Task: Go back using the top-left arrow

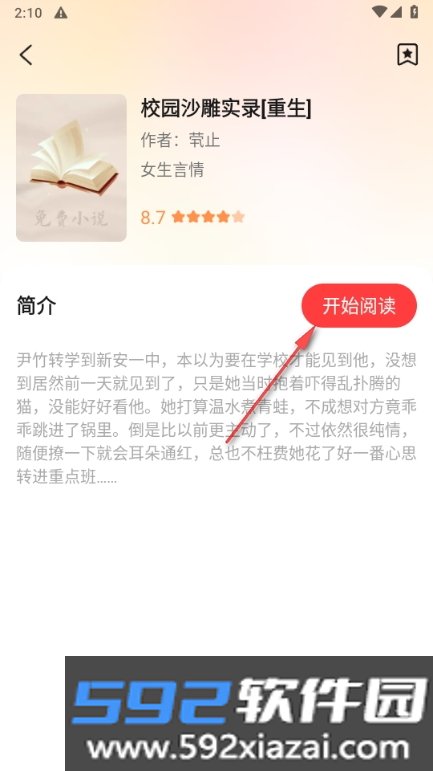Action: tap(26, 55)
